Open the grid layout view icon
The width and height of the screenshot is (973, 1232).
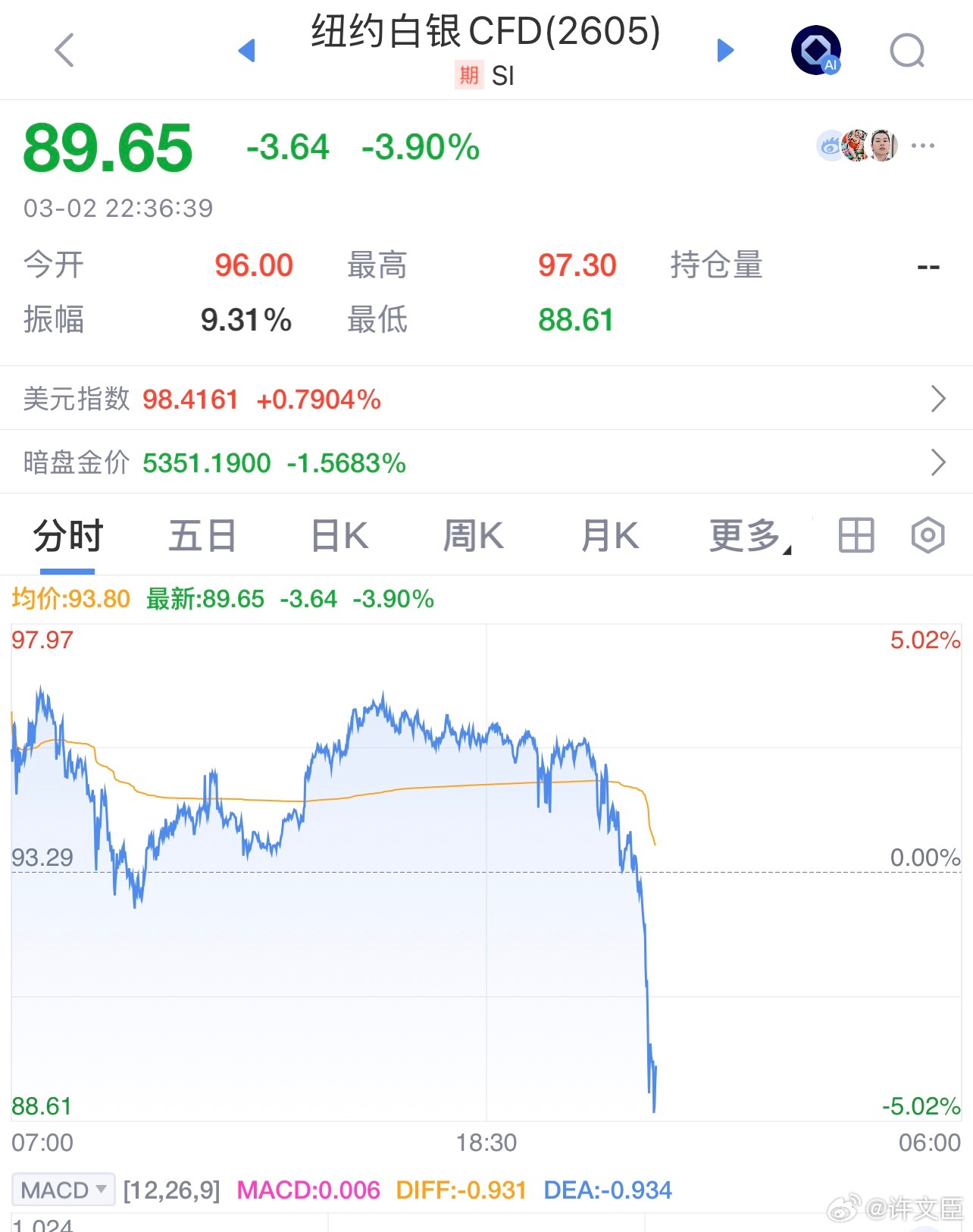coord(856,534)
